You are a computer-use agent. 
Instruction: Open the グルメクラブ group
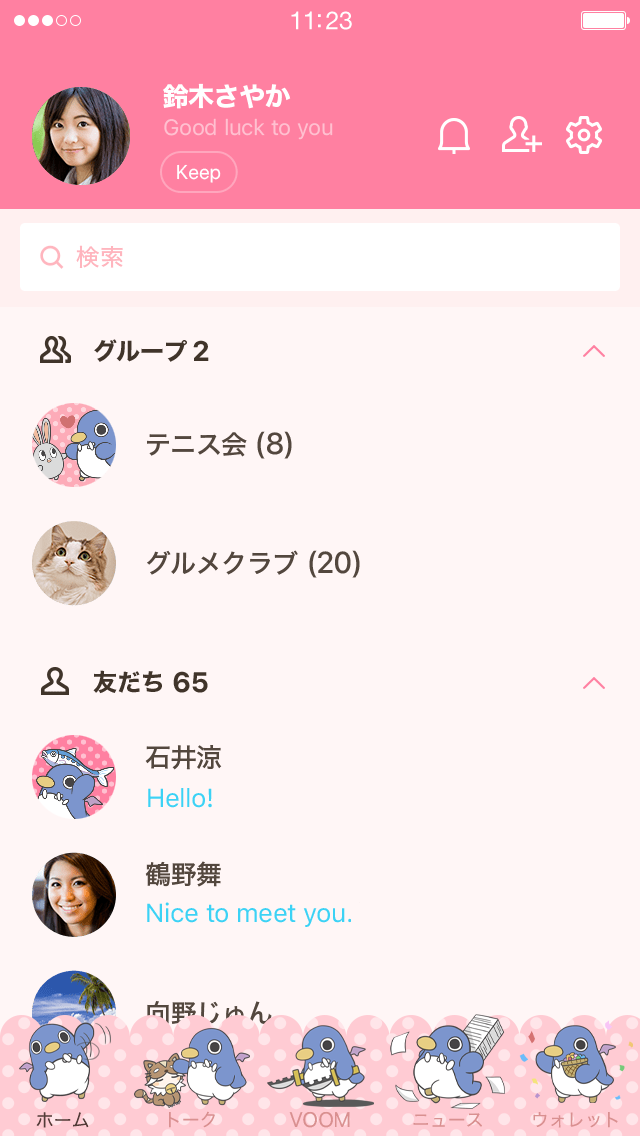click(253, 563)
